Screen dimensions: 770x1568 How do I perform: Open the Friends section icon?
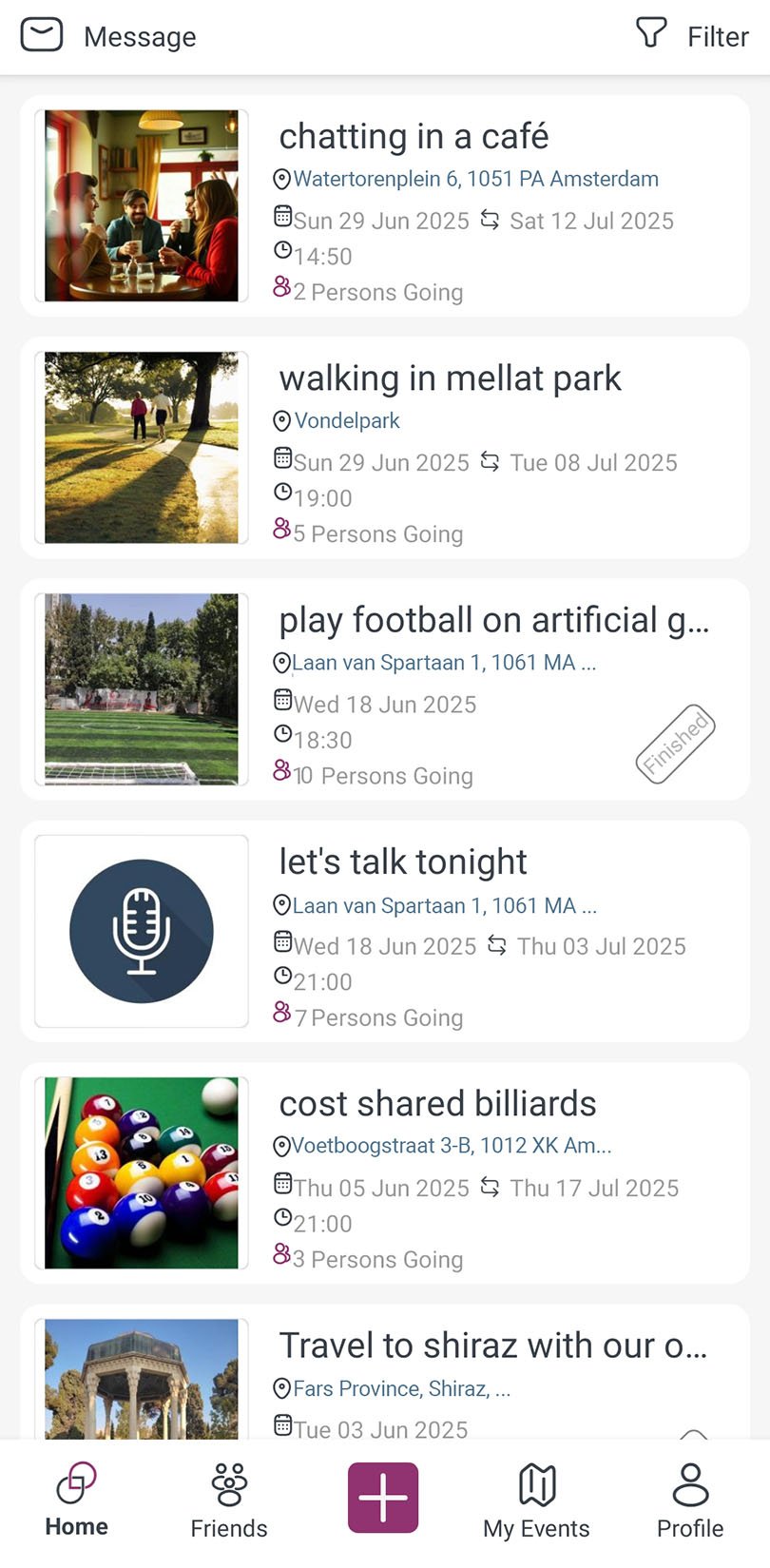click(x=227, y=1481)
